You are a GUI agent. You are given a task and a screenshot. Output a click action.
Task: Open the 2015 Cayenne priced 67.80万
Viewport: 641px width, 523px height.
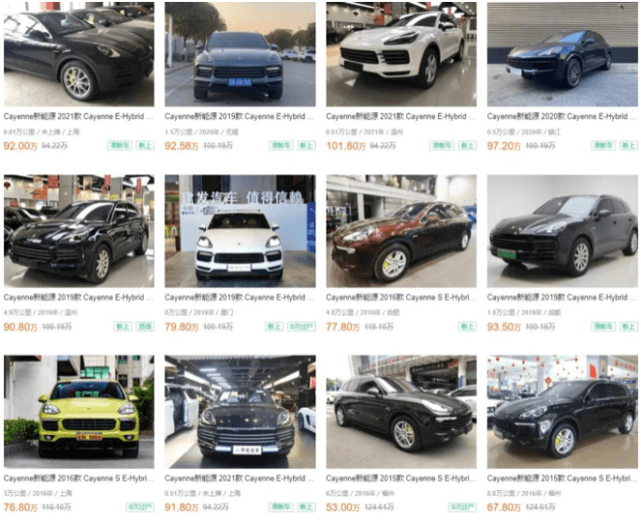point(562,411)
